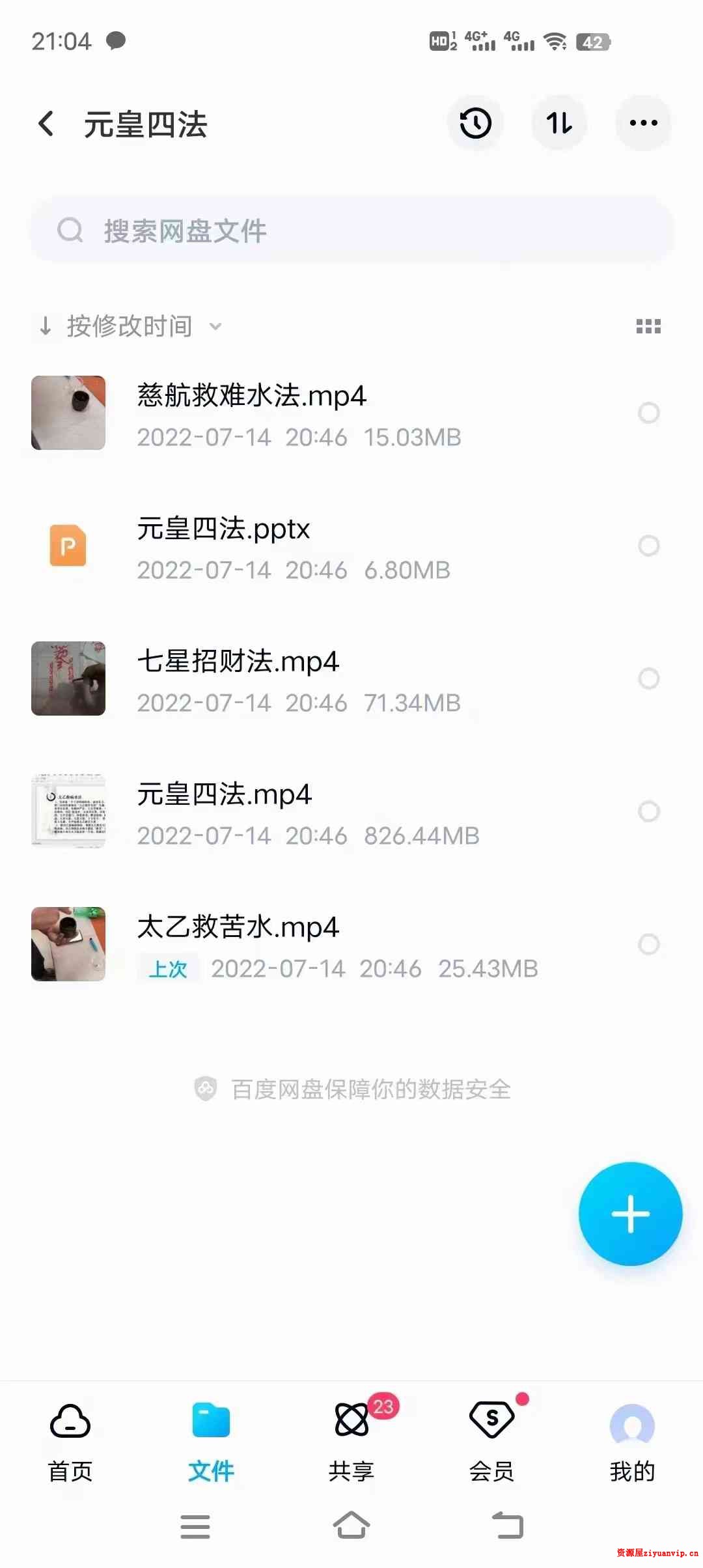Switch to grid view layout
The height and width of the screenshot is (1568, 703).
tap(649, 326)
